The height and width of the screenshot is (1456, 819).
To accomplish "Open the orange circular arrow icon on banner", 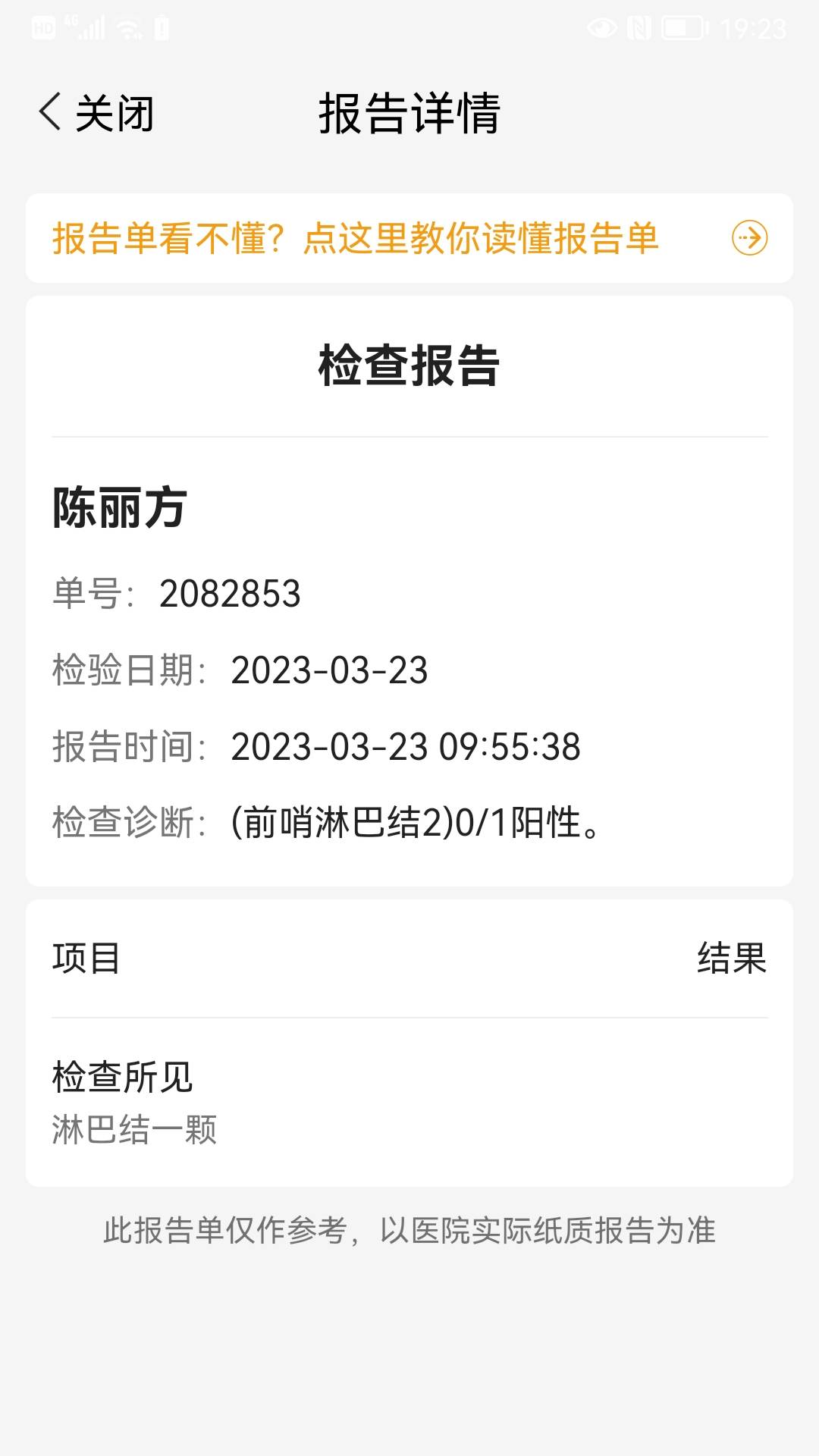I will pyautogui.click(x=751, y=240).
